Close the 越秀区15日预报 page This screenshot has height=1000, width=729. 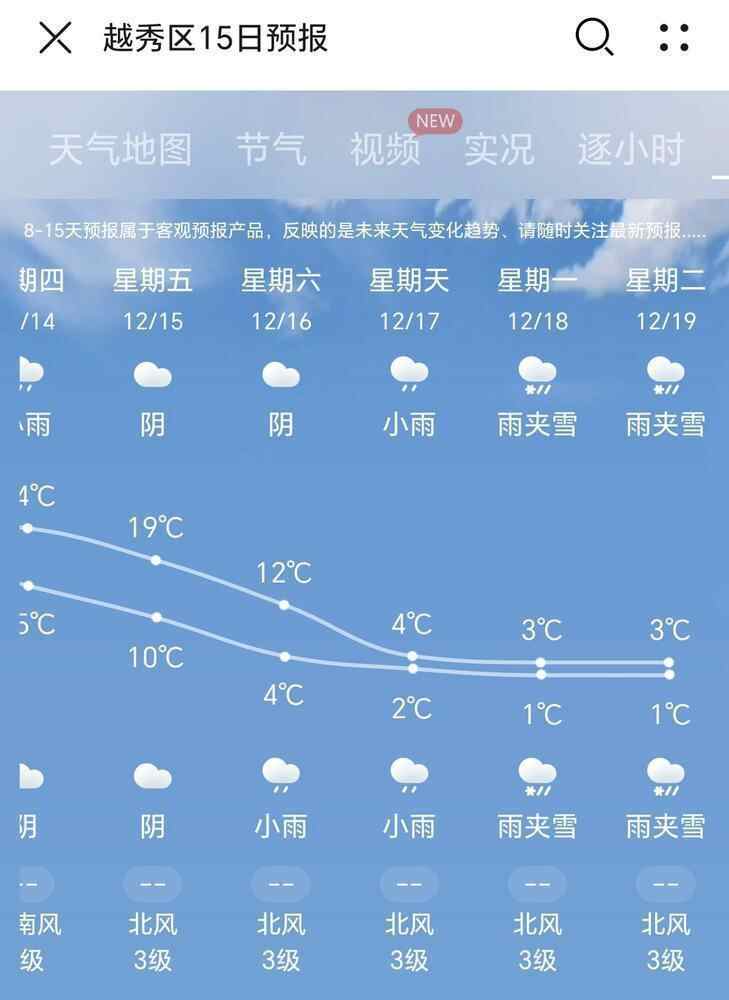point(55,38)
